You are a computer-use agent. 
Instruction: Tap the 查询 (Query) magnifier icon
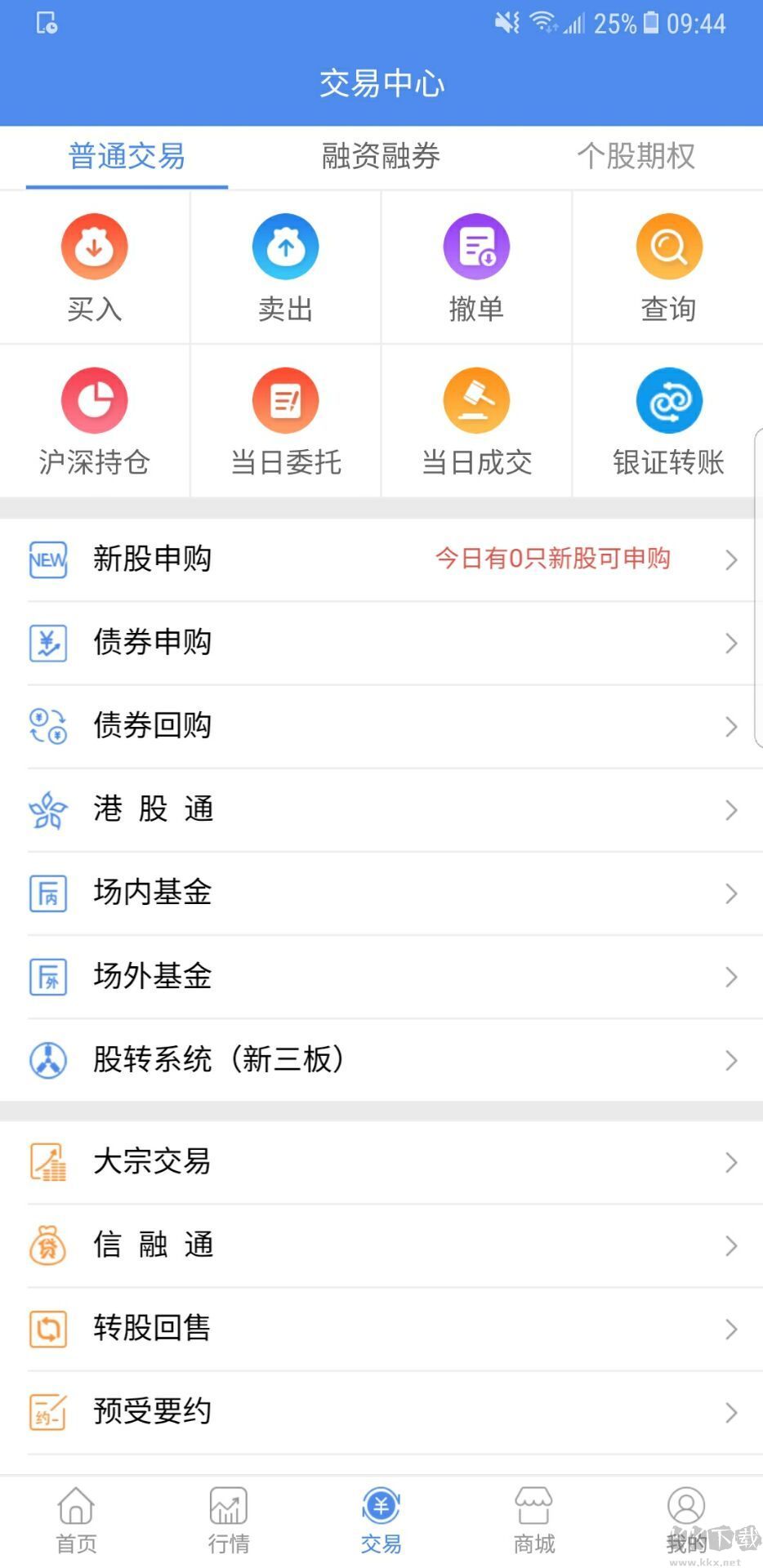click(668, 246)
